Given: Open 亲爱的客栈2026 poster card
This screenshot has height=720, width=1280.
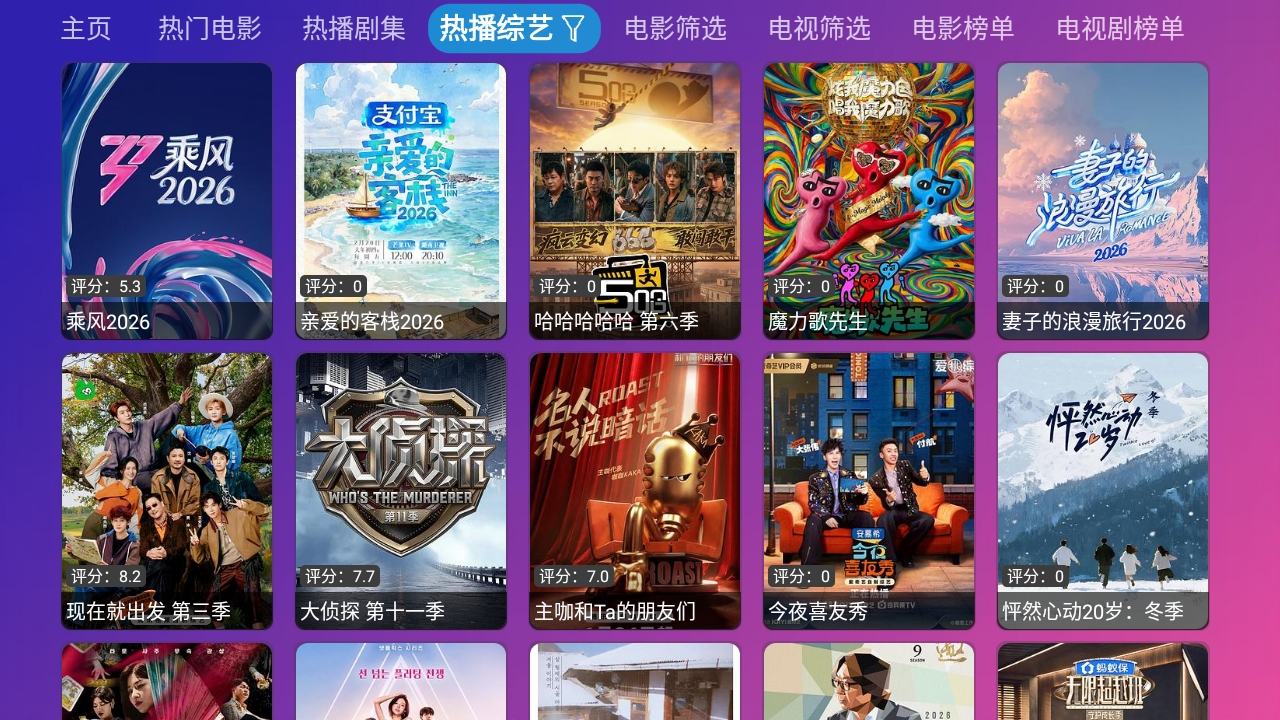Looking at the screenshot, I should pos(401,201).
